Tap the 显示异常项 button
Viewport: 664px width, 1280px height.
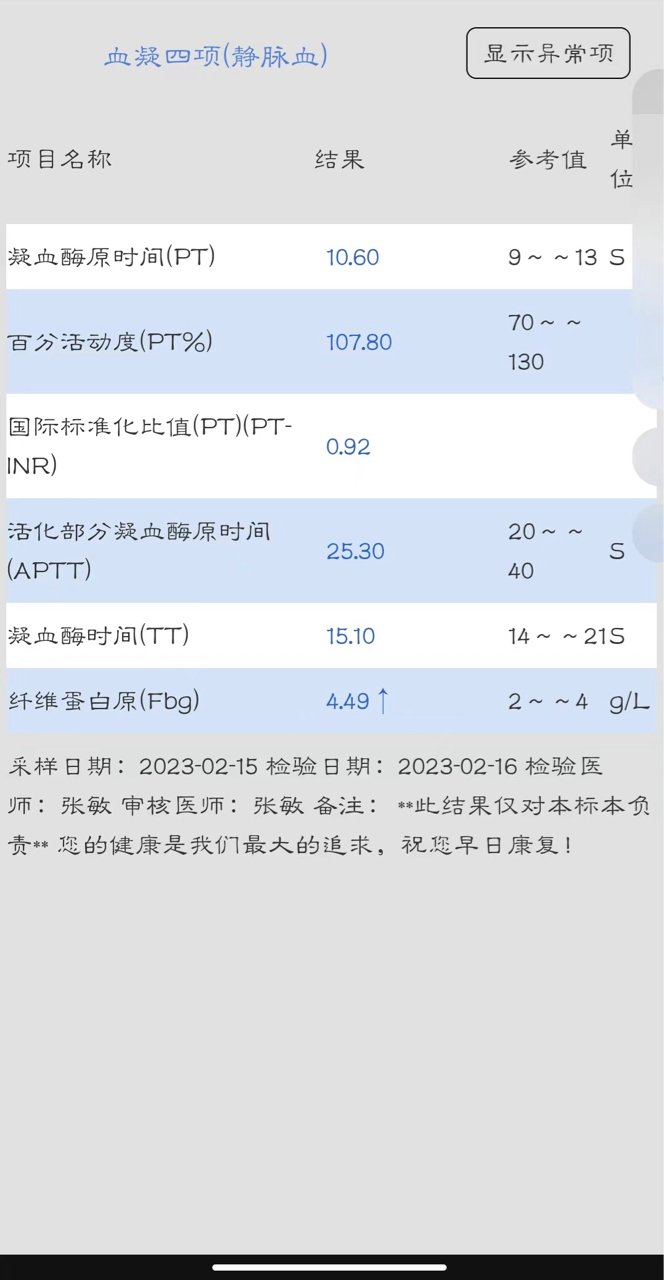548,53
